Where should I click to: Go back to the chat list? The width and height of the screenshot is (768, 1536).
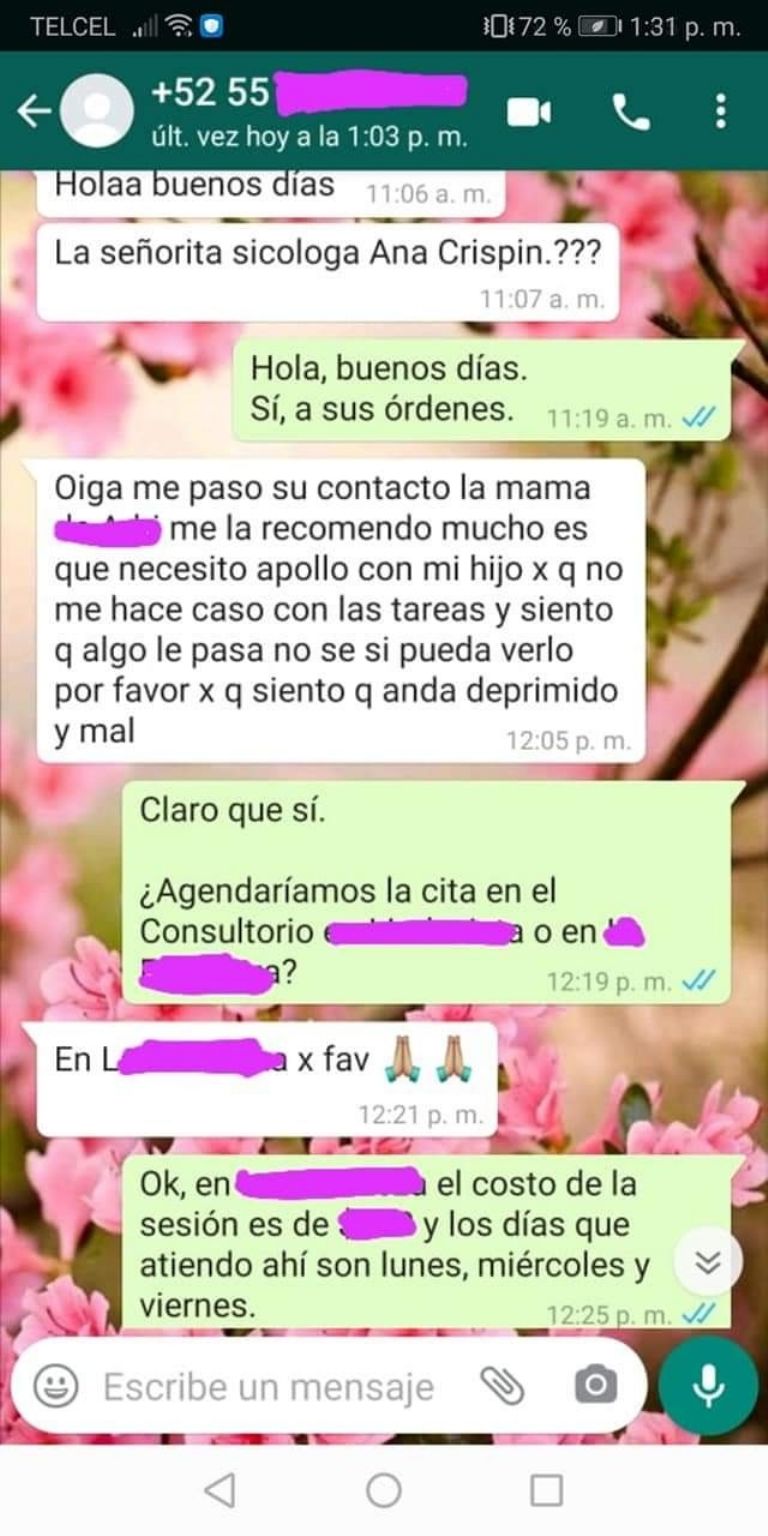click(34, 111)
